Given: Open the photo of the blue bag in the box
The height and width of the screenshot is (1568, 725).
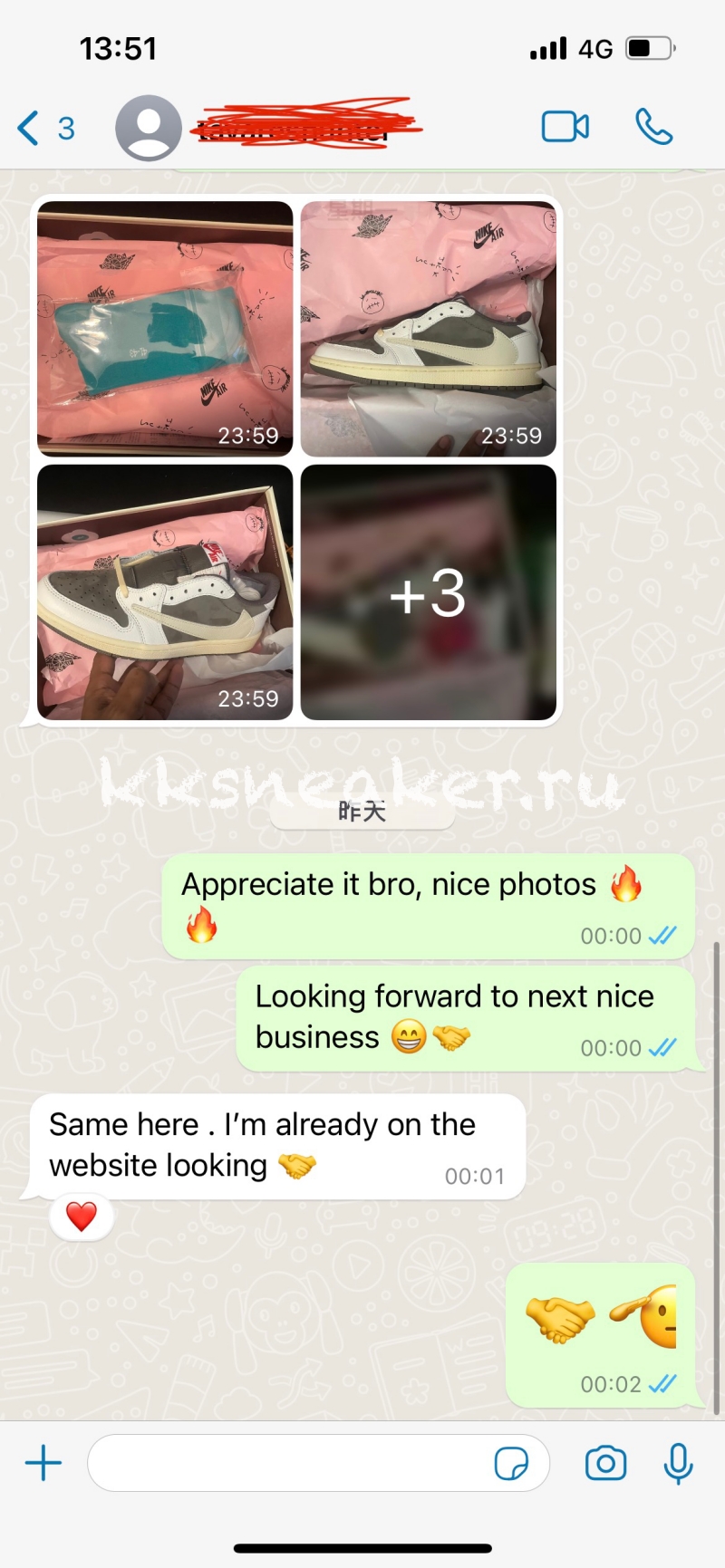Looking at the screenshot, I should pos(165,328).
